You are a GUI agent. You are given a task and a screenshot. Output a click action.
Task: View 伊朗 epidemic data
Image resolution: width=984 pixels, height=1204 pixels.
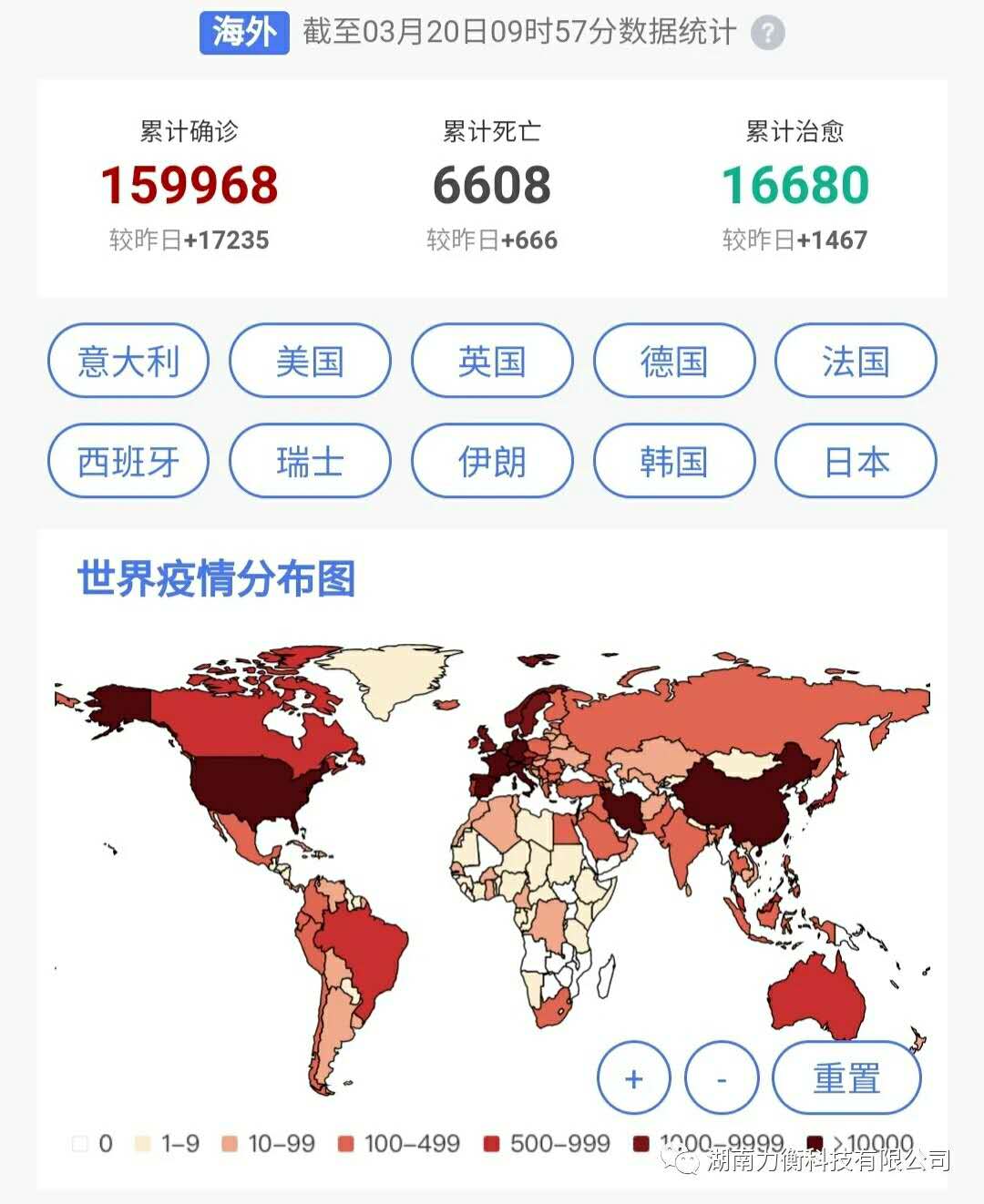point(492,461)
